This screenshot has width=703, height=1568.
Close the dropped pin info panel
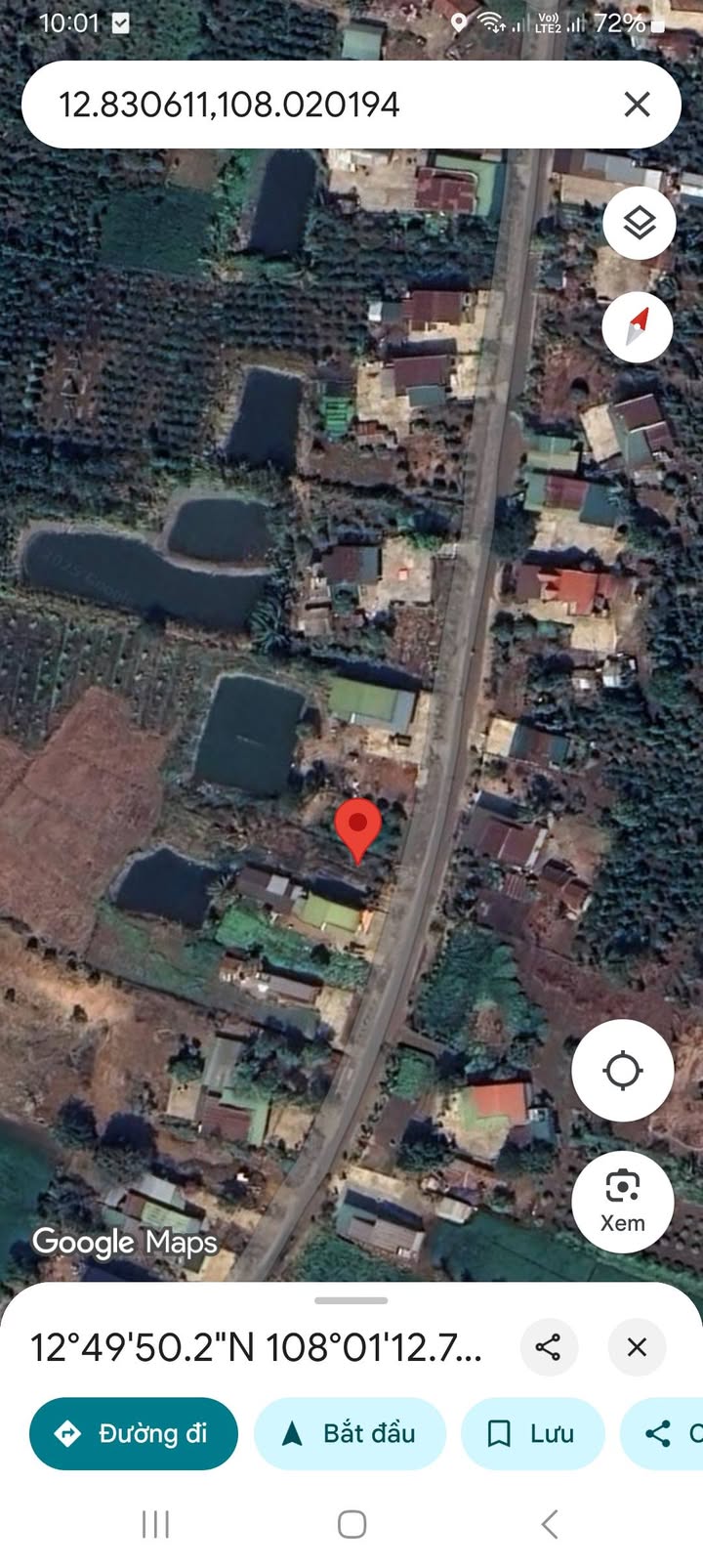pyautogui.click(x=637, y=1347)
